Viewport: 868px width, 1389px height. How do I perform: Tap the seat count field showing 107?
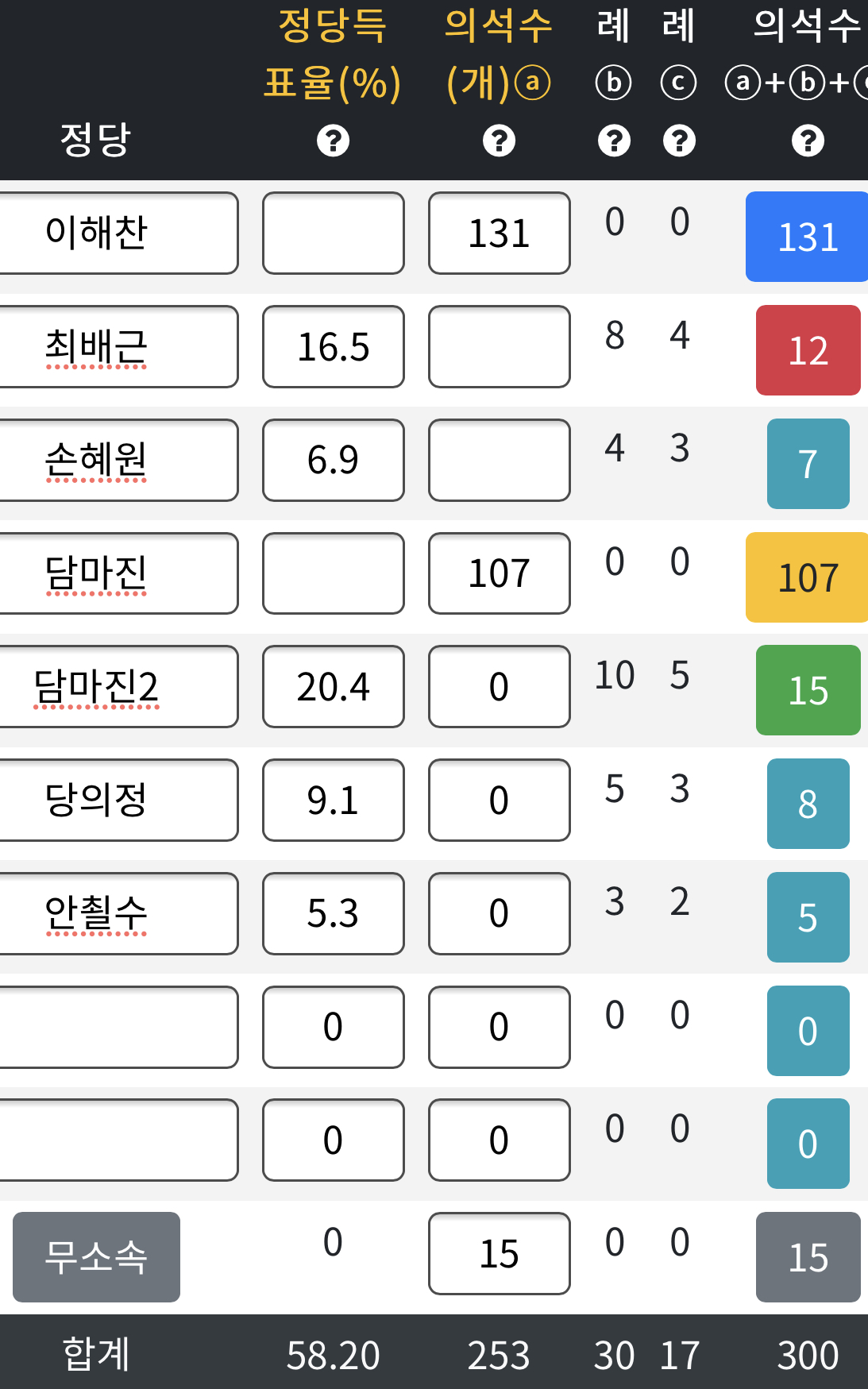click(499, 573)
